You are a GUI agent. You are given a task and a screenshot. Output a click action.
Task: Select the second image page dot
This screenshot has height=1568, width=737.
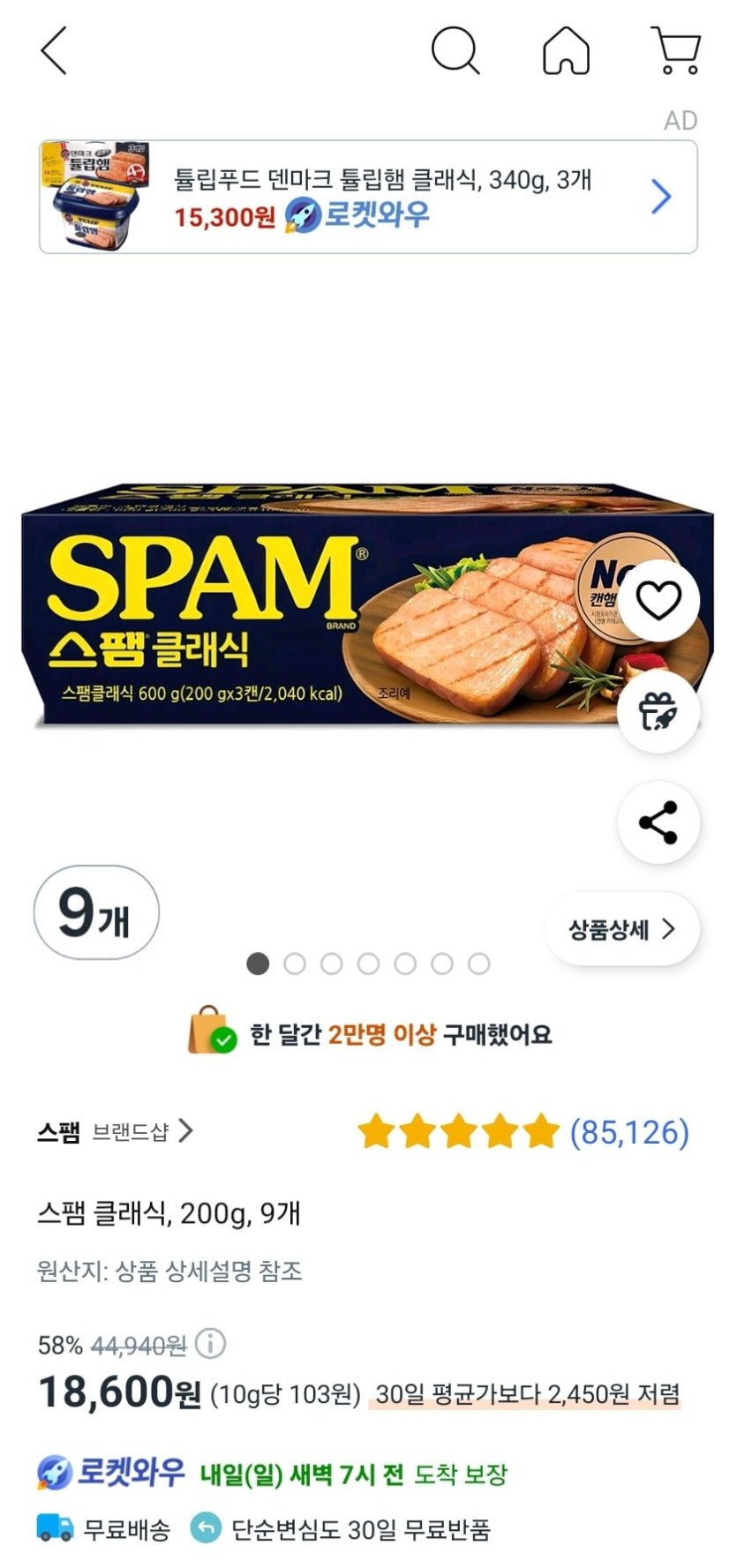(295, 964)
